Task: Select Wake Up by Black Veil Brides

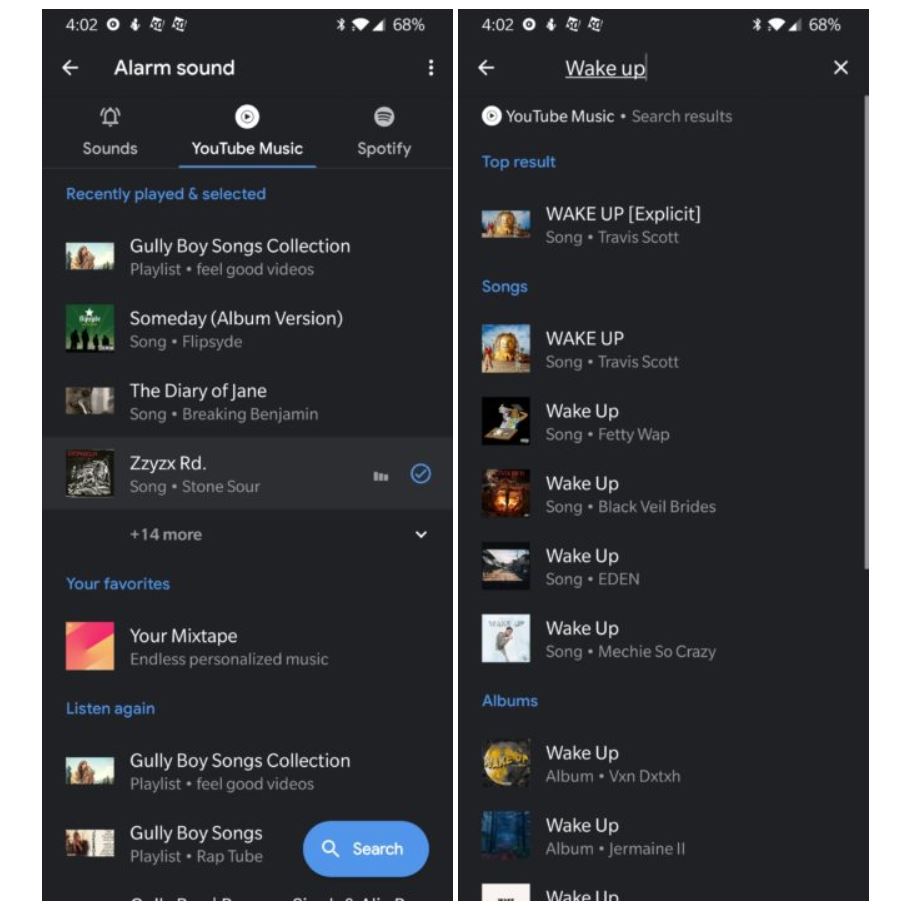Action: point(630,494)
